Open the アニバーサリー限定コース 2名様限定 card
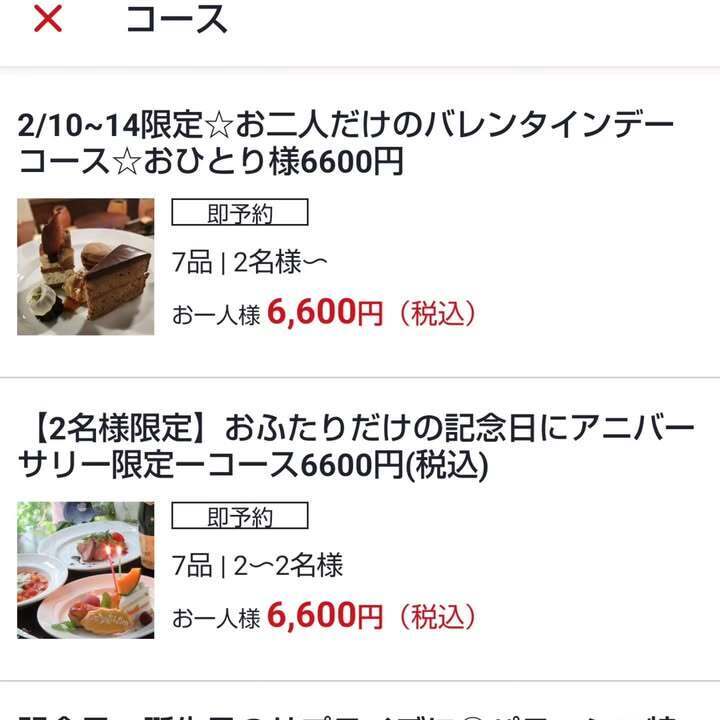Image resolution: width=720 pixels, height=720 pixels. point(355,447)
